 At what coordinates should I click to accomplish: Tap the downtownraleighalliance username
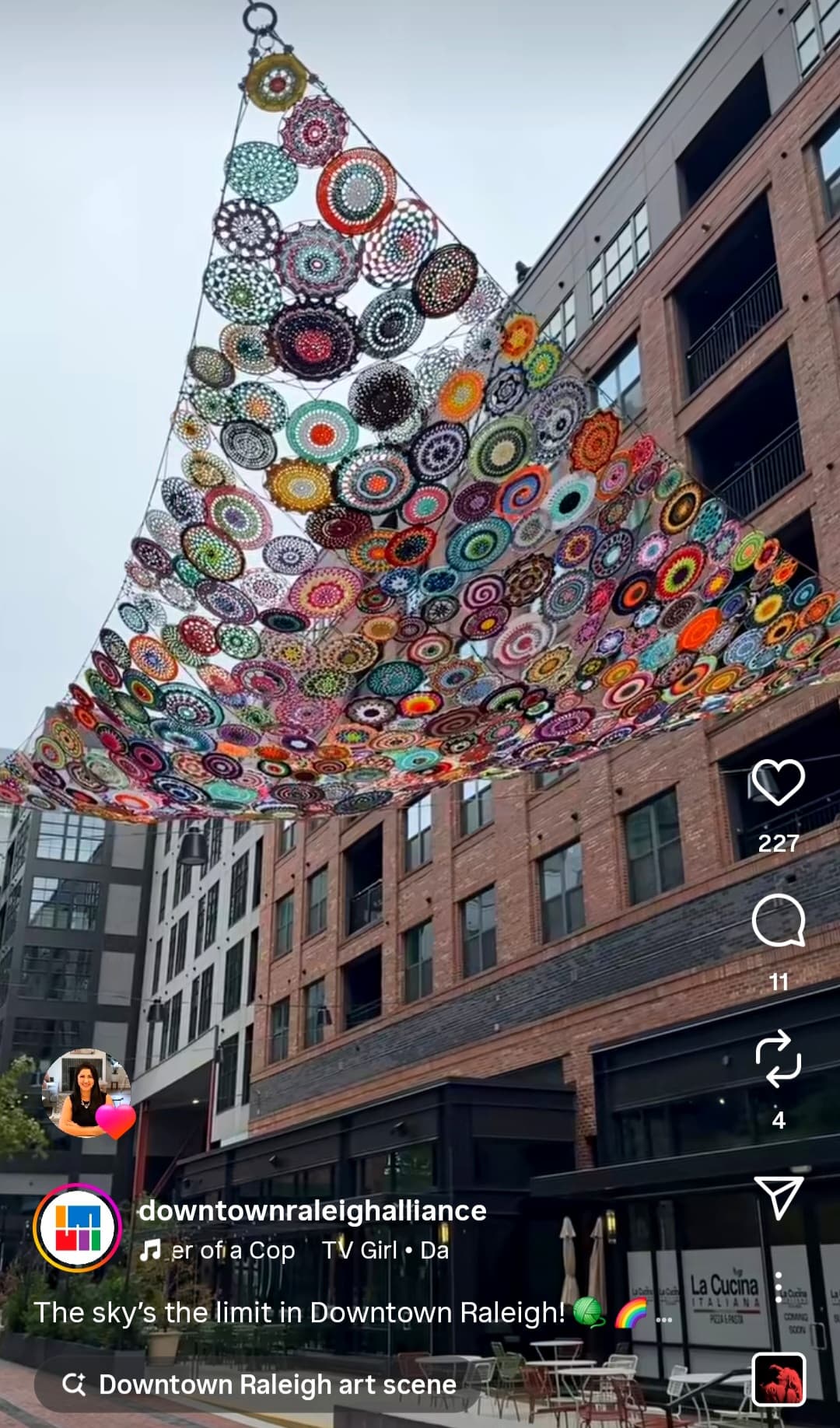point(313,1210)
